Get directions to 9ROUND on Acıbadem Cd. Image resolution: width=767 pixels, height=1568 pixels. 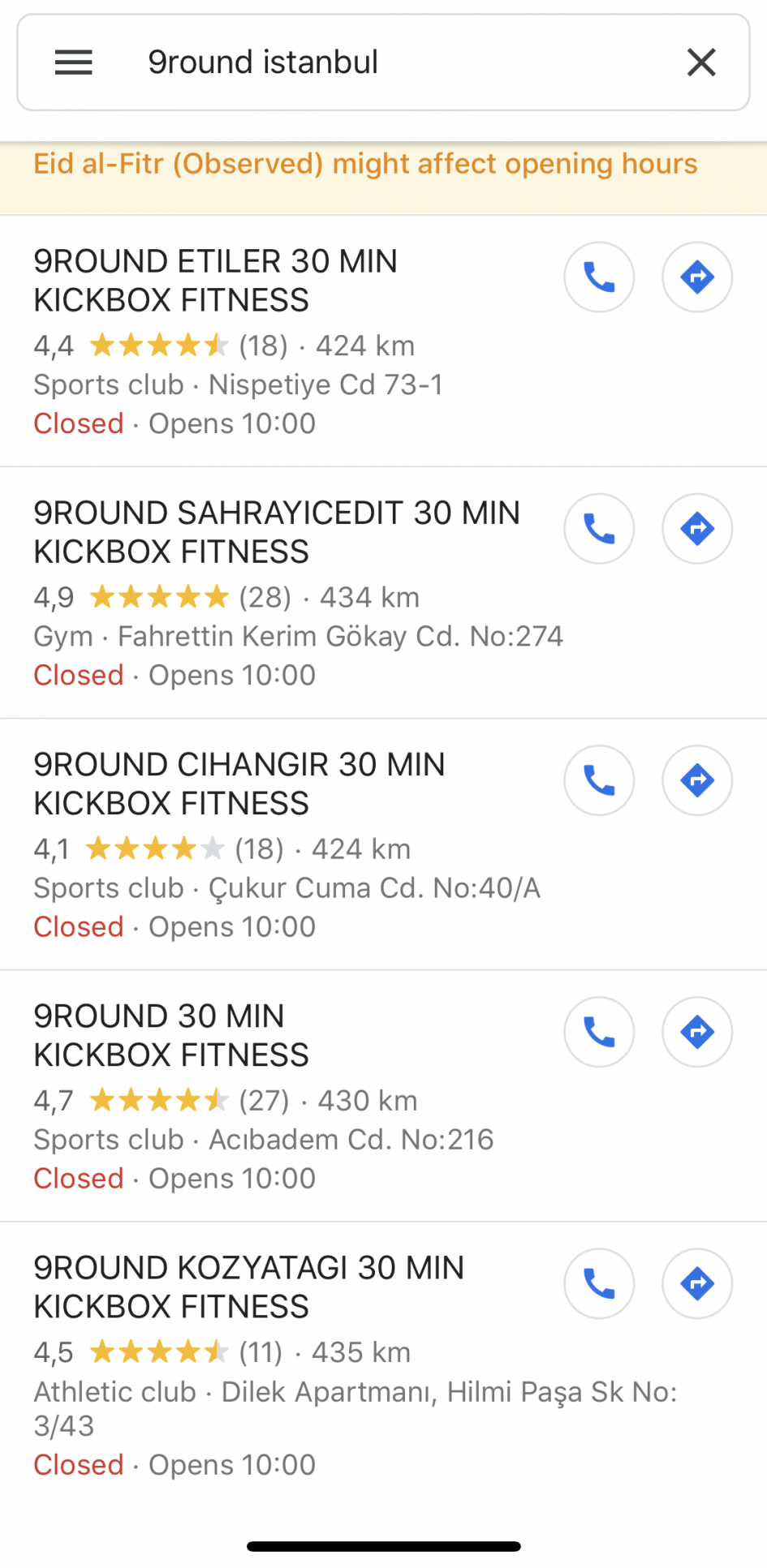click(697, 1032)
